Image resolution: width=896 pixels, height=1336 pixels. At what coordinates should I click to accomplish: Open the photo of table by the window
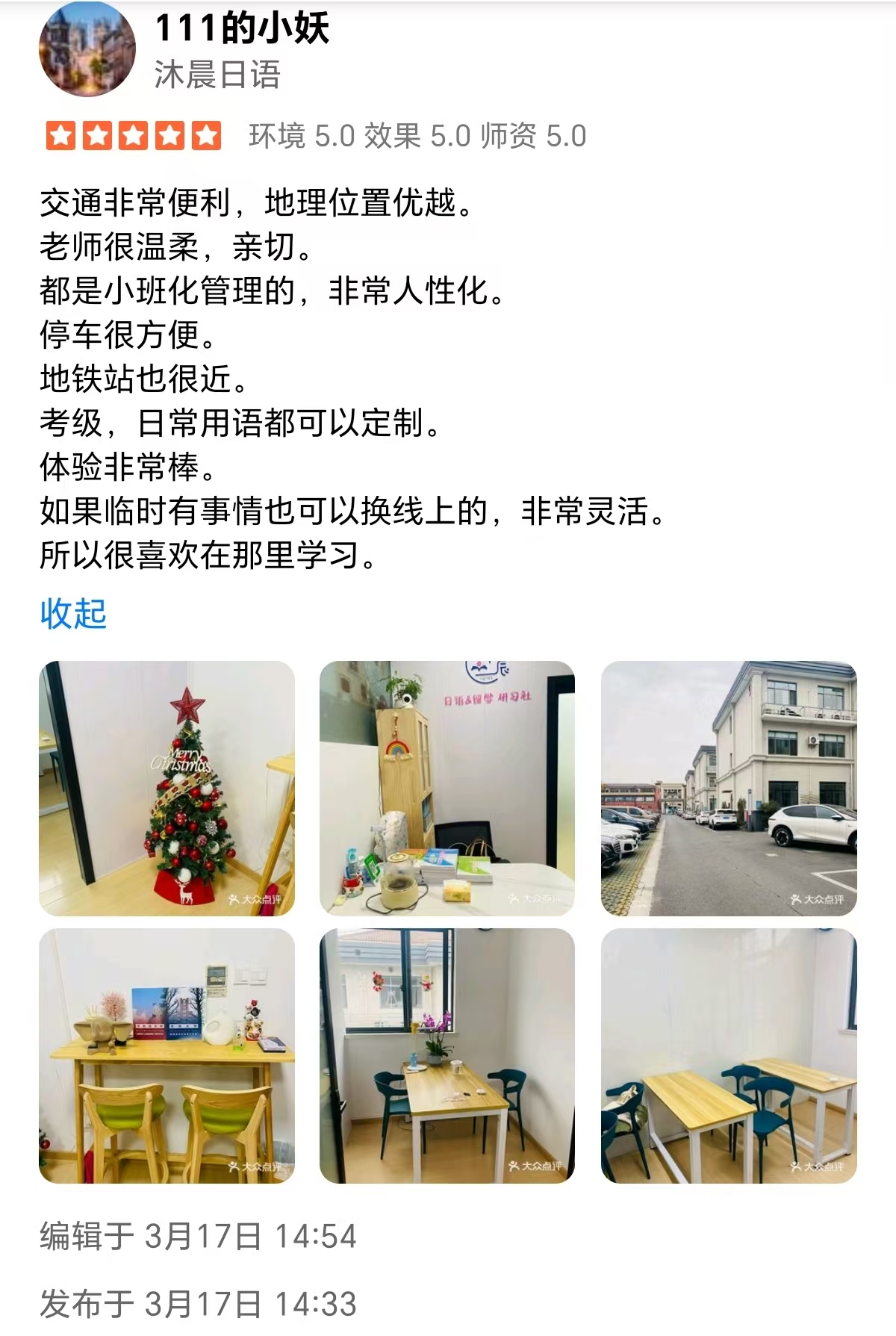click(447, 1055)
